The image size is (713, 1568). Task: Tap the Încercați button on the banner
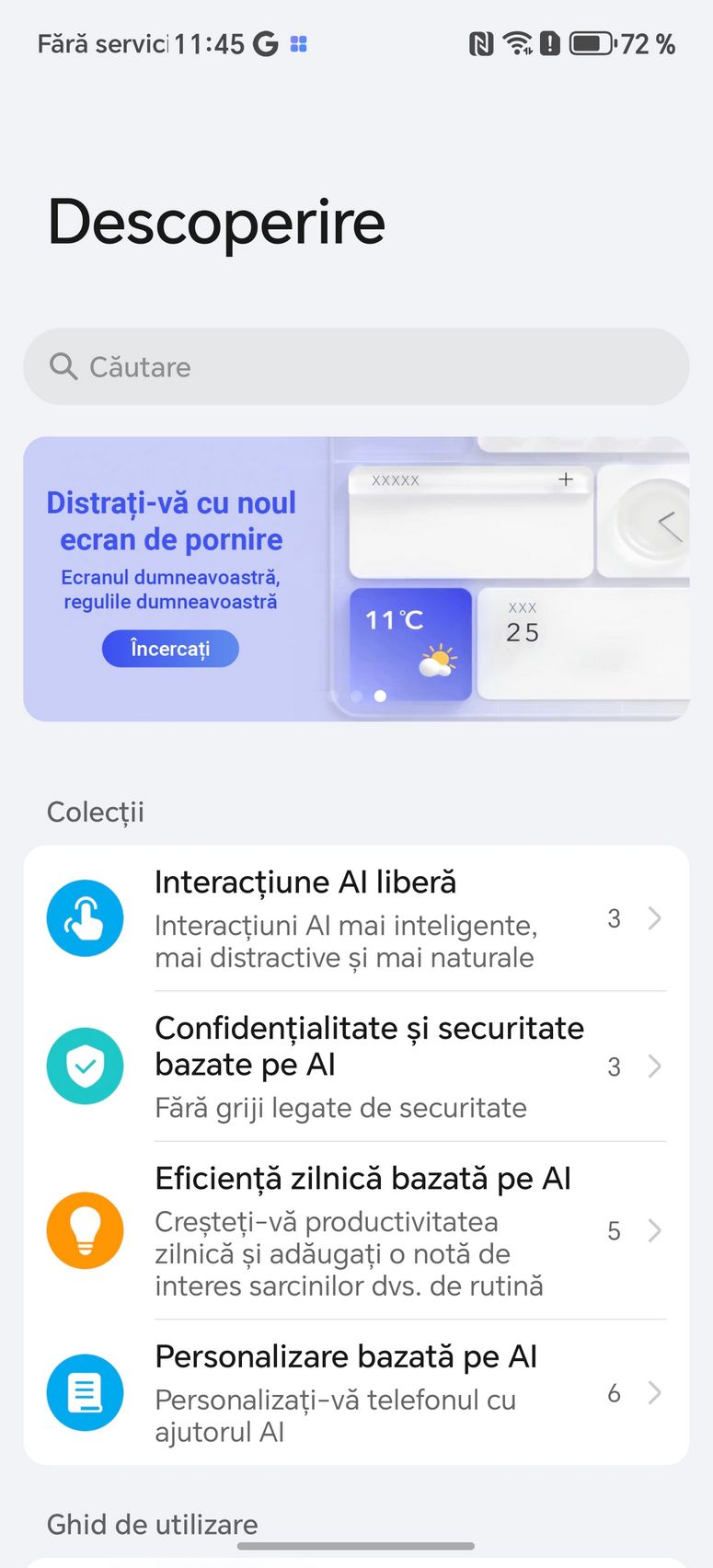click(170, 649)
